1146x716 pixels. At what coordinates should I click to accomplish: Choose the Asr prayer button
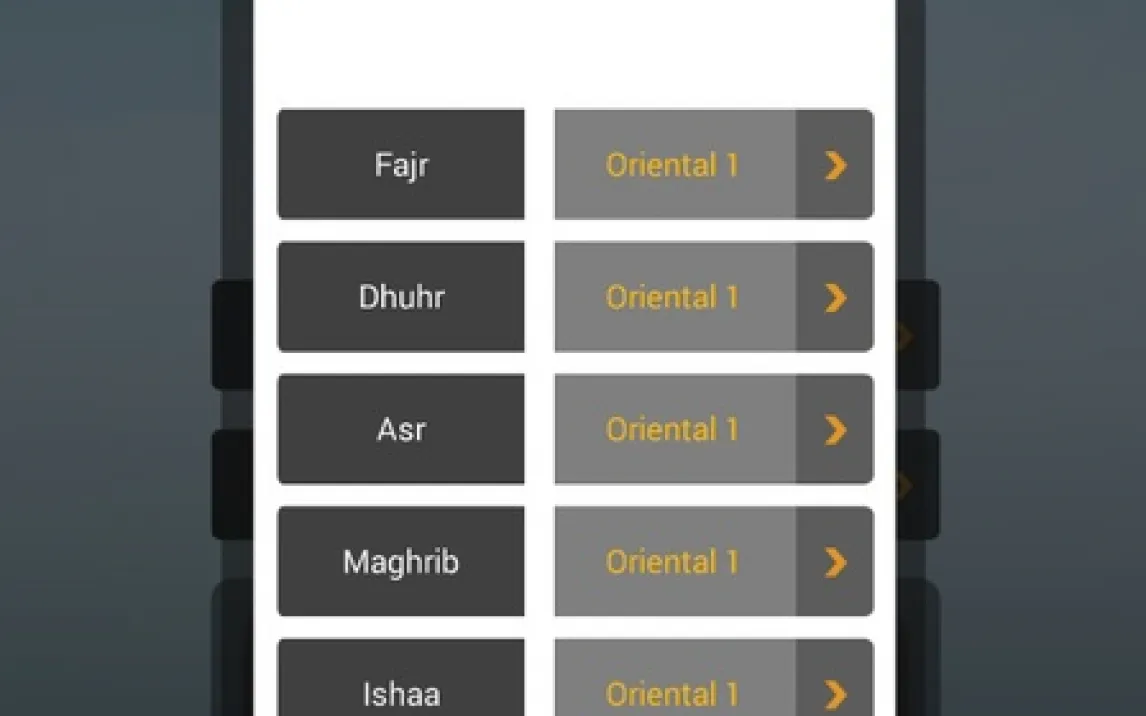pyautogui.click(x=401, y=429)
